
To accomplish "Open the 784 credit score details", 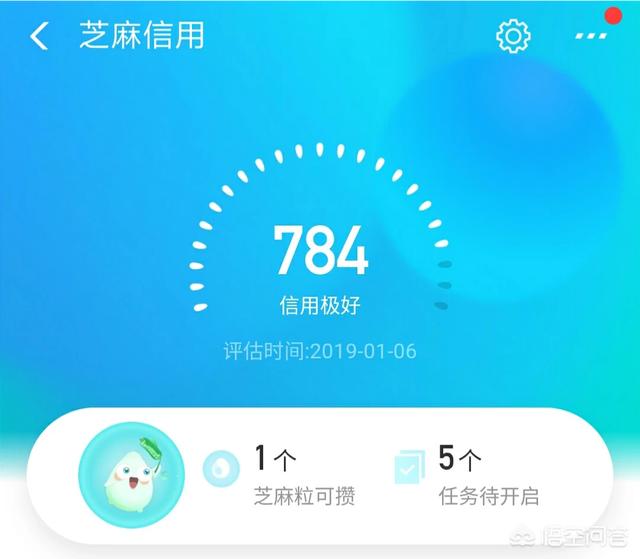I will [320, 250].
